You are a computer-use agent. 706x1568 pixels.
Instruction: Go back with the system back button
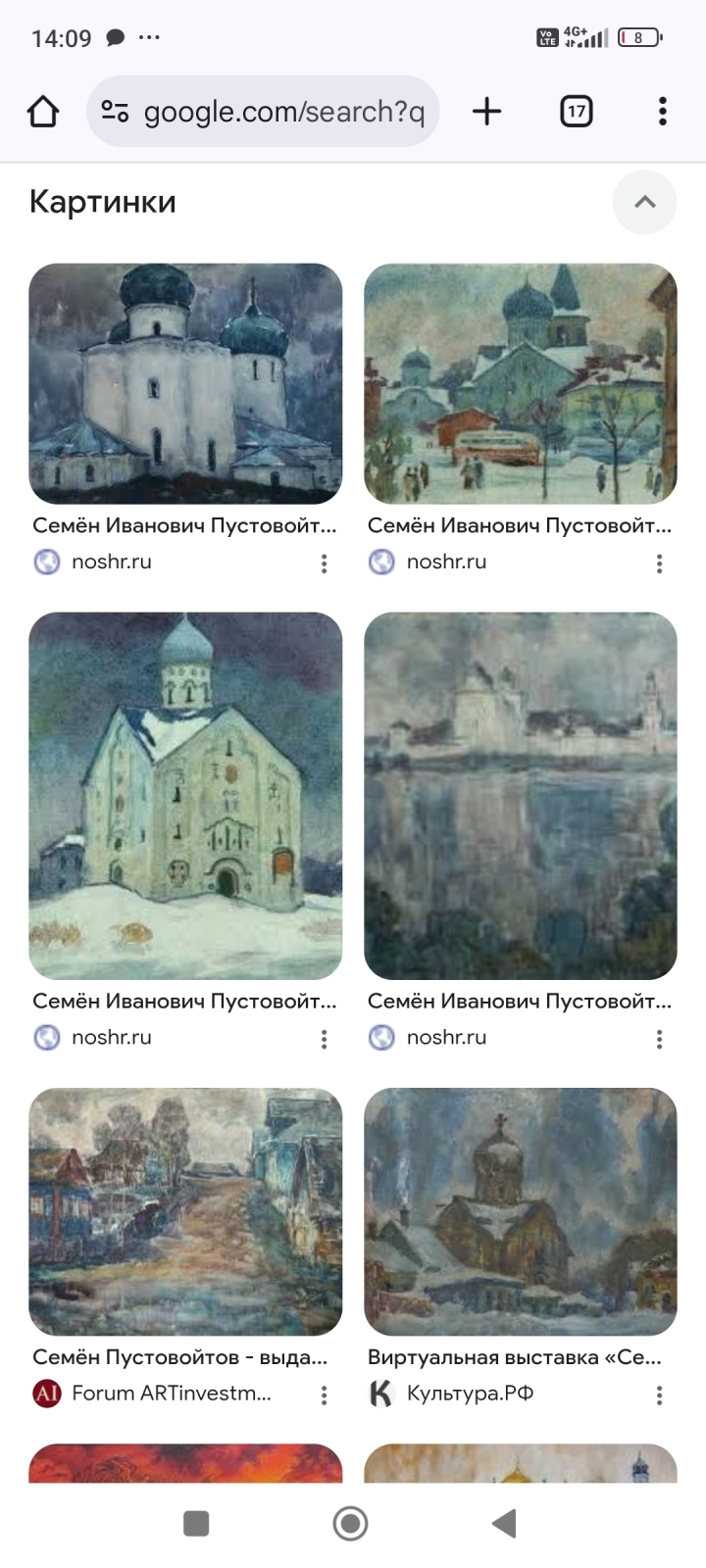coord(504,1523)
